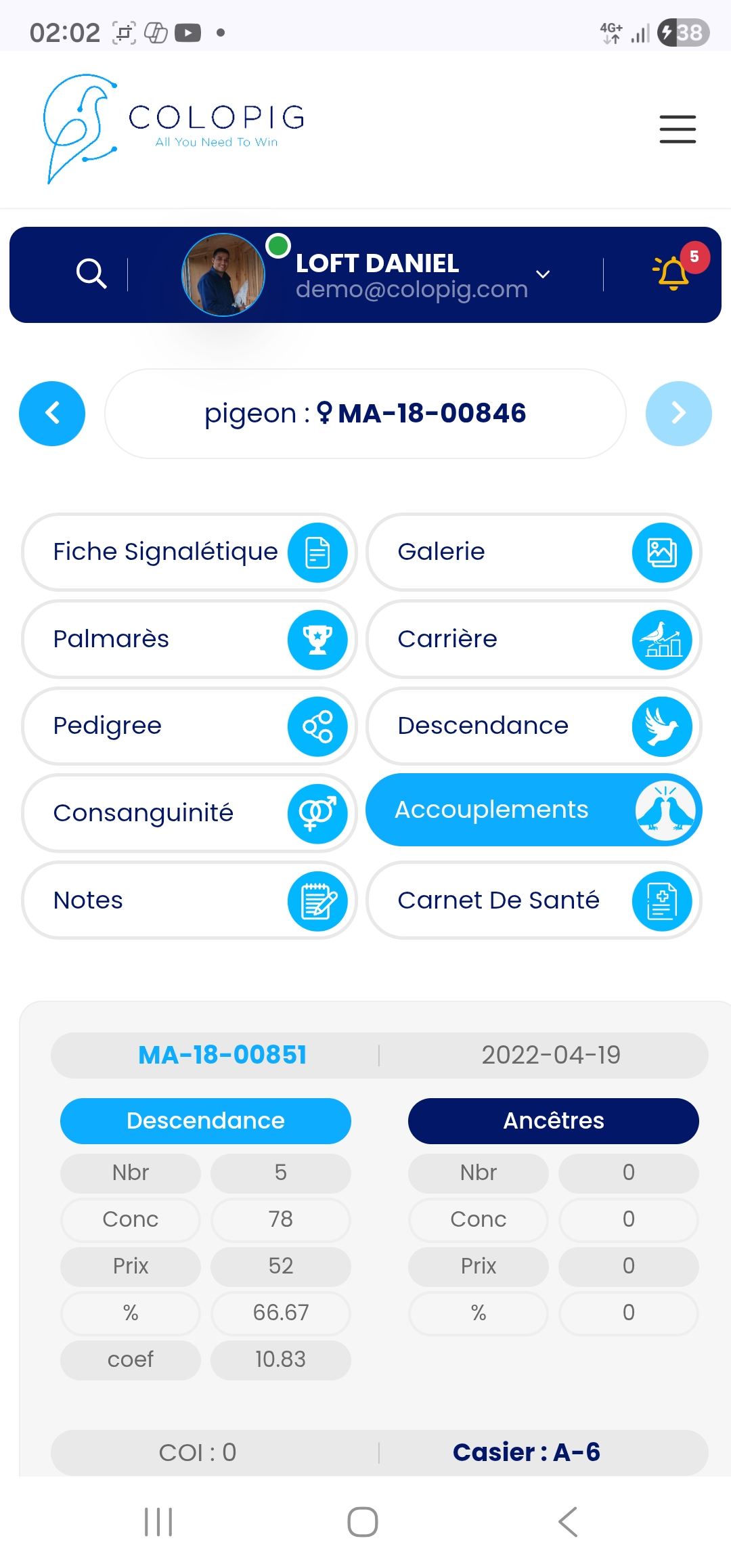Open Carnet De Santé

[533, 900]
